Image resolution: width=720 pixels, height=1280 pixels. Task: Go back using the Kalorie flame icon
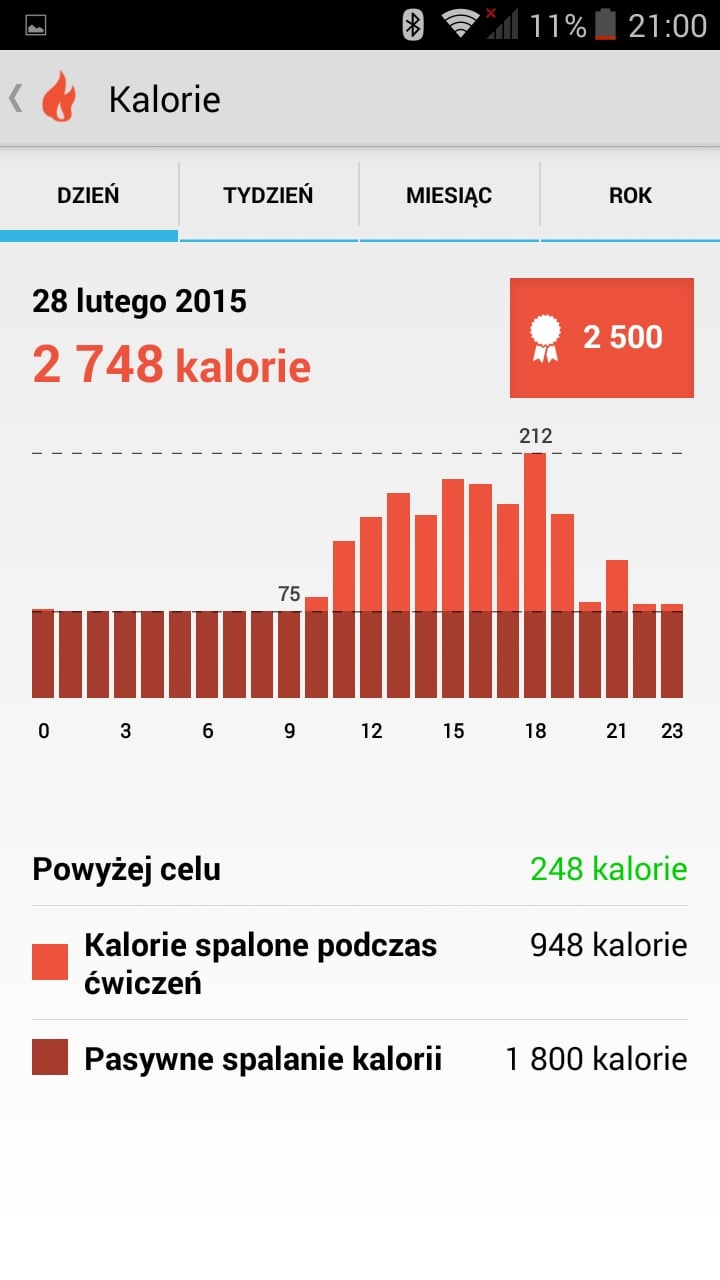(58, 98)
